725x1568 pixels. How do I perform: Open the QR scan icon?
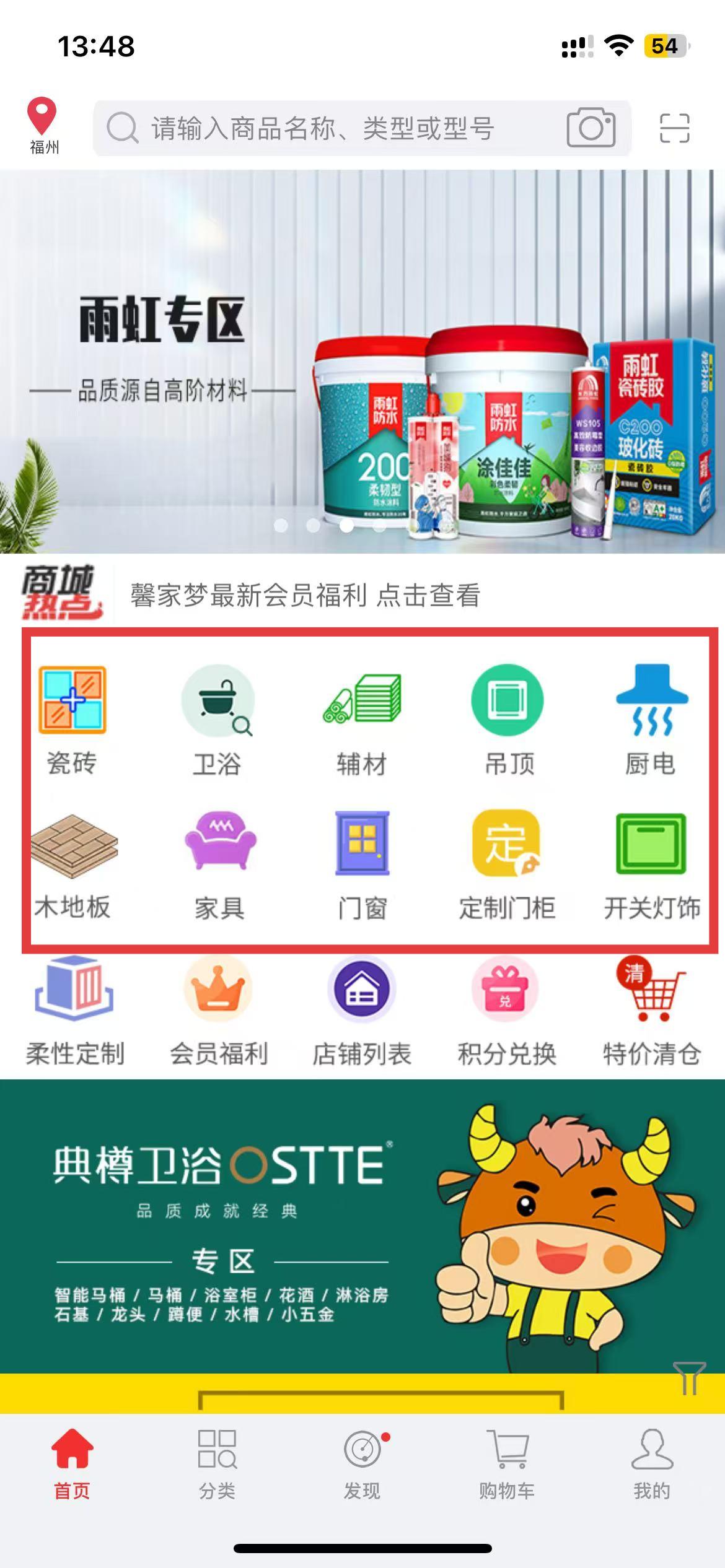coord(674,128)
